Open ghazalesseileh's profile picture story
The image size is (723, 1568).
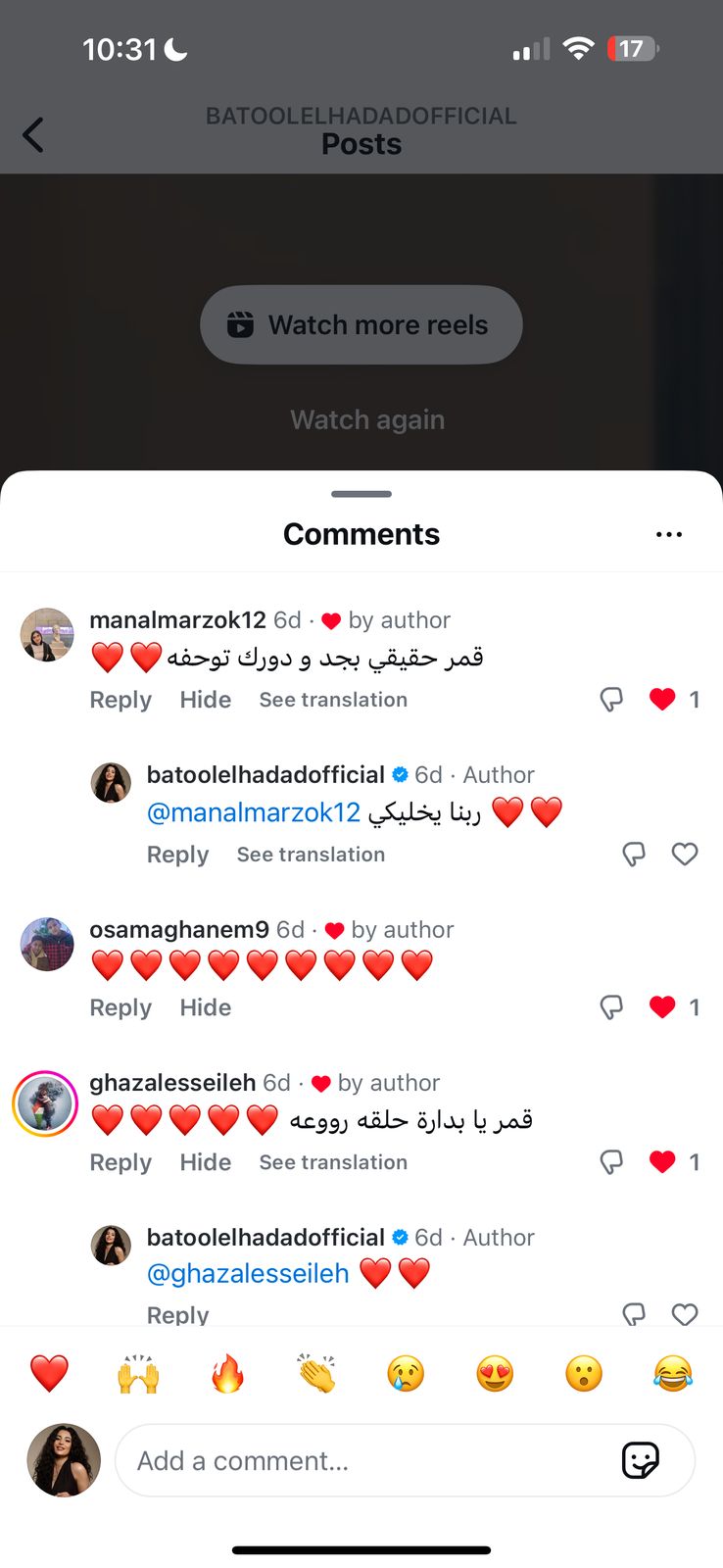click(45, 1103)
